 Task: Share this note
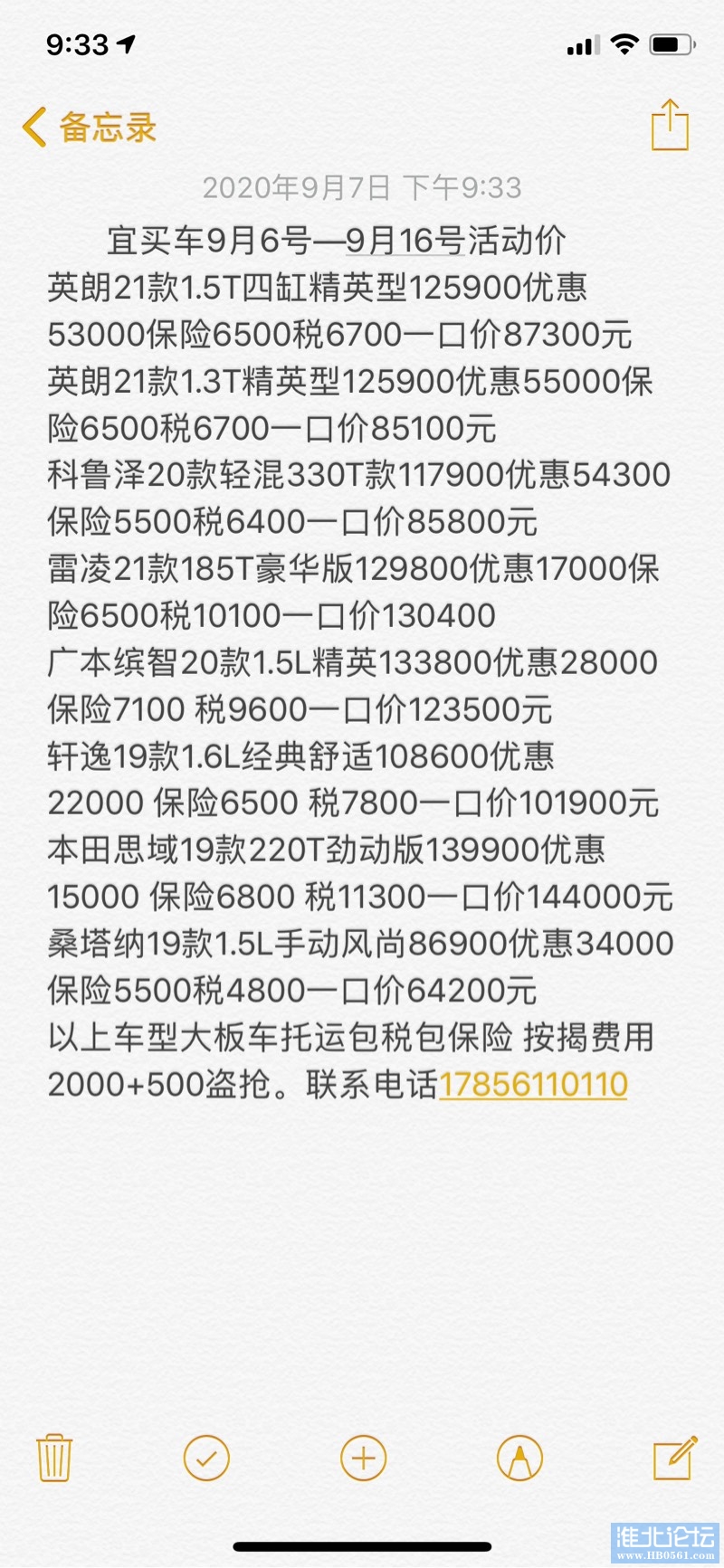670,125
